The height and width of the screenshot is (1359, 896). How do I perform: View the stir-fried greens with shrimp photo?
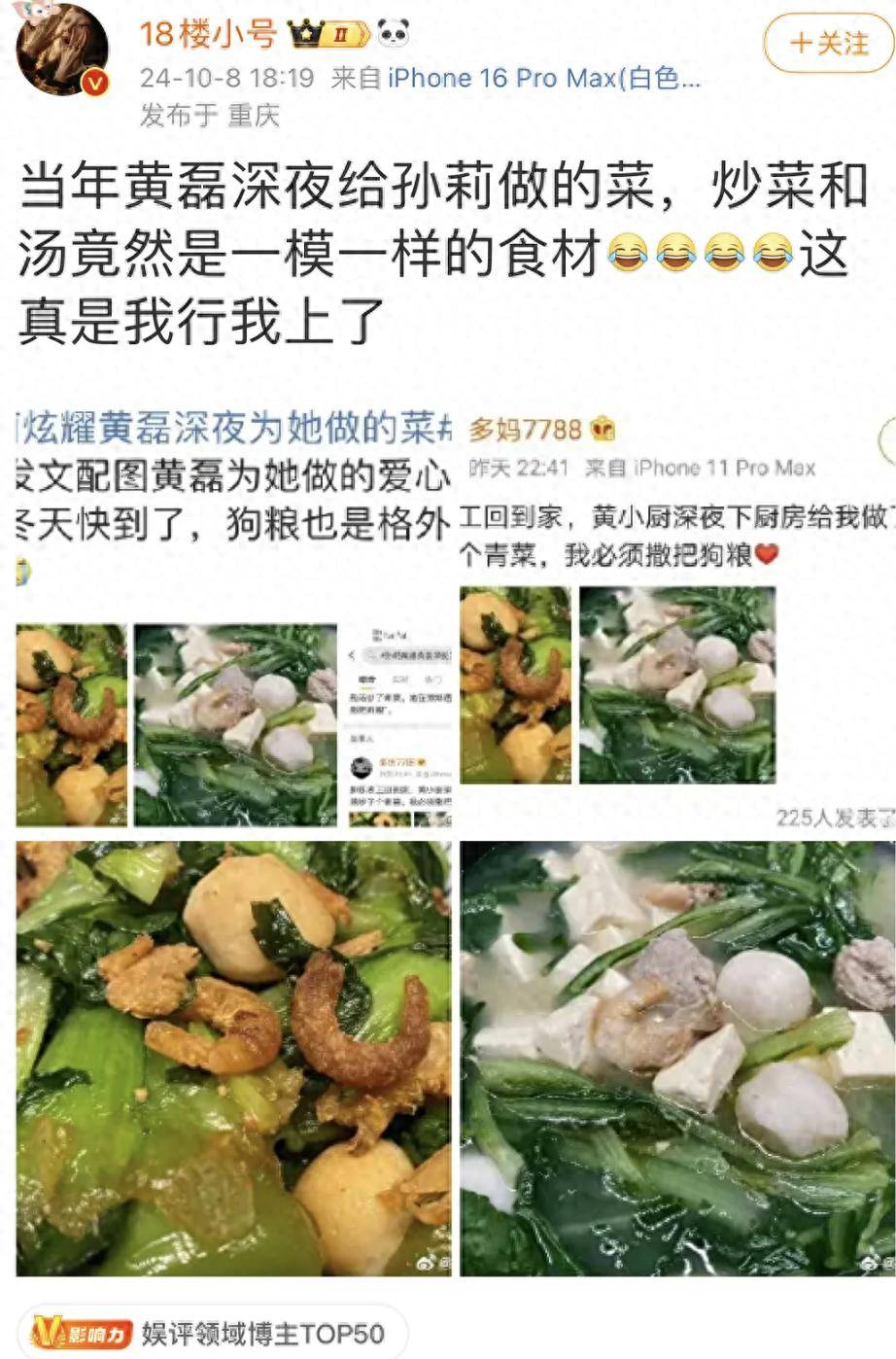pyautogui.click(x=234, y=1058)
